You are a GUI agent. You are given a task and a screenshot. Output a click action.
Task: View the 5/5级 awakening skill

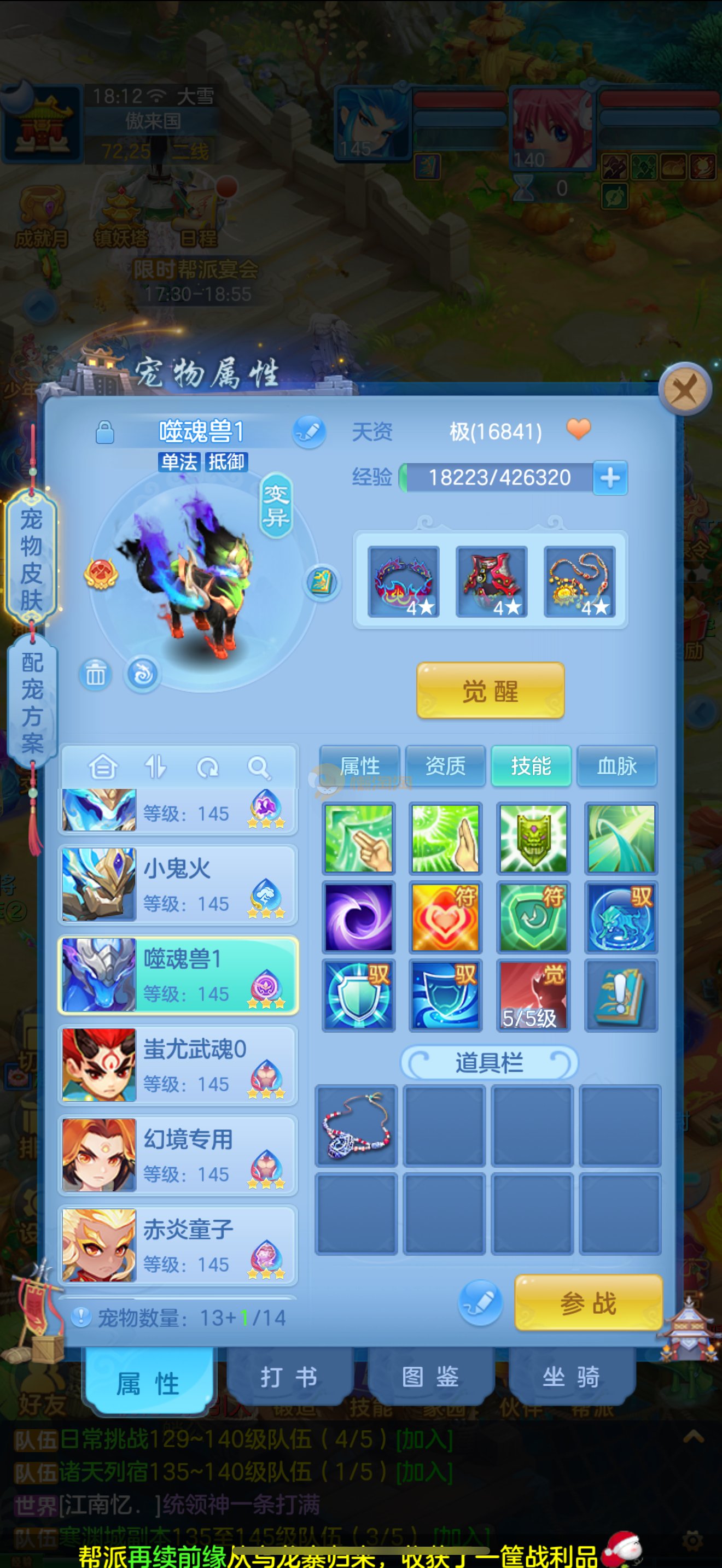click(x=533, y=995)
